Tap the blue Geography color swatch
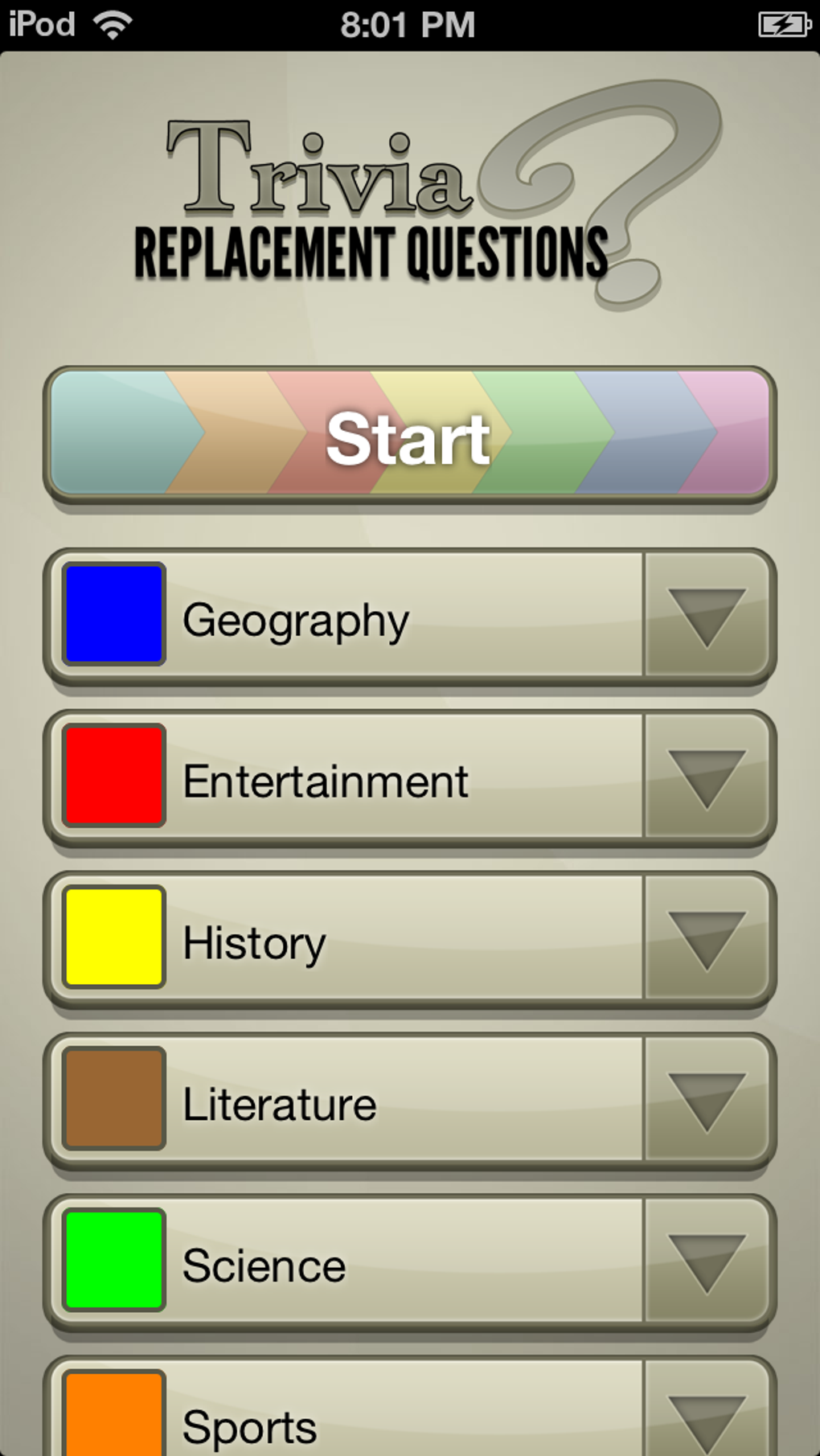Viewport: 820px width, 1456px height. (x=114, y=614)
